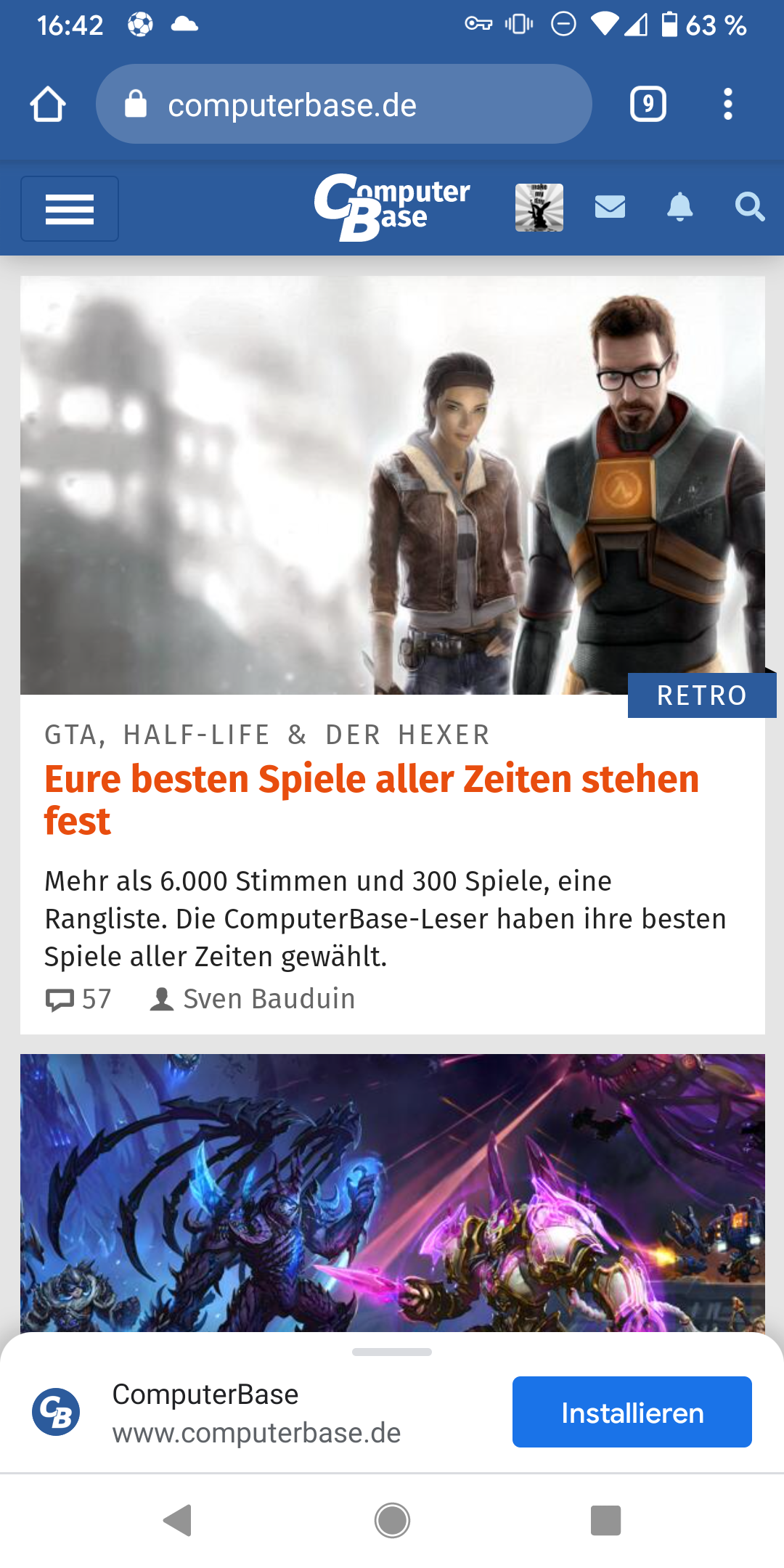Open the browser home page
Viewport: 784px width, 1568px height.
point(48,105)
